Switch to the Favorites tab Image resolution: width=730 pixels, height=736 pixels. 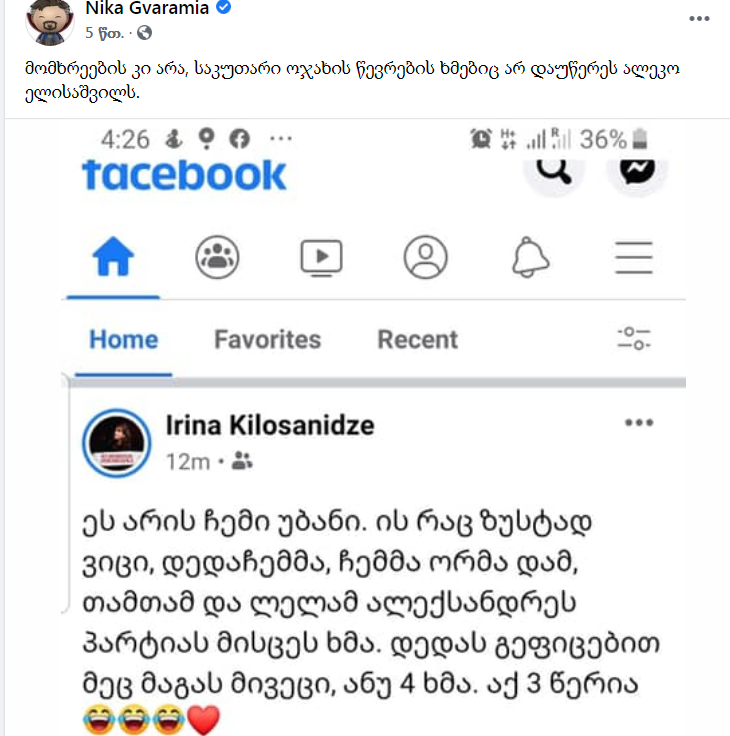click(x=267, y=339)
